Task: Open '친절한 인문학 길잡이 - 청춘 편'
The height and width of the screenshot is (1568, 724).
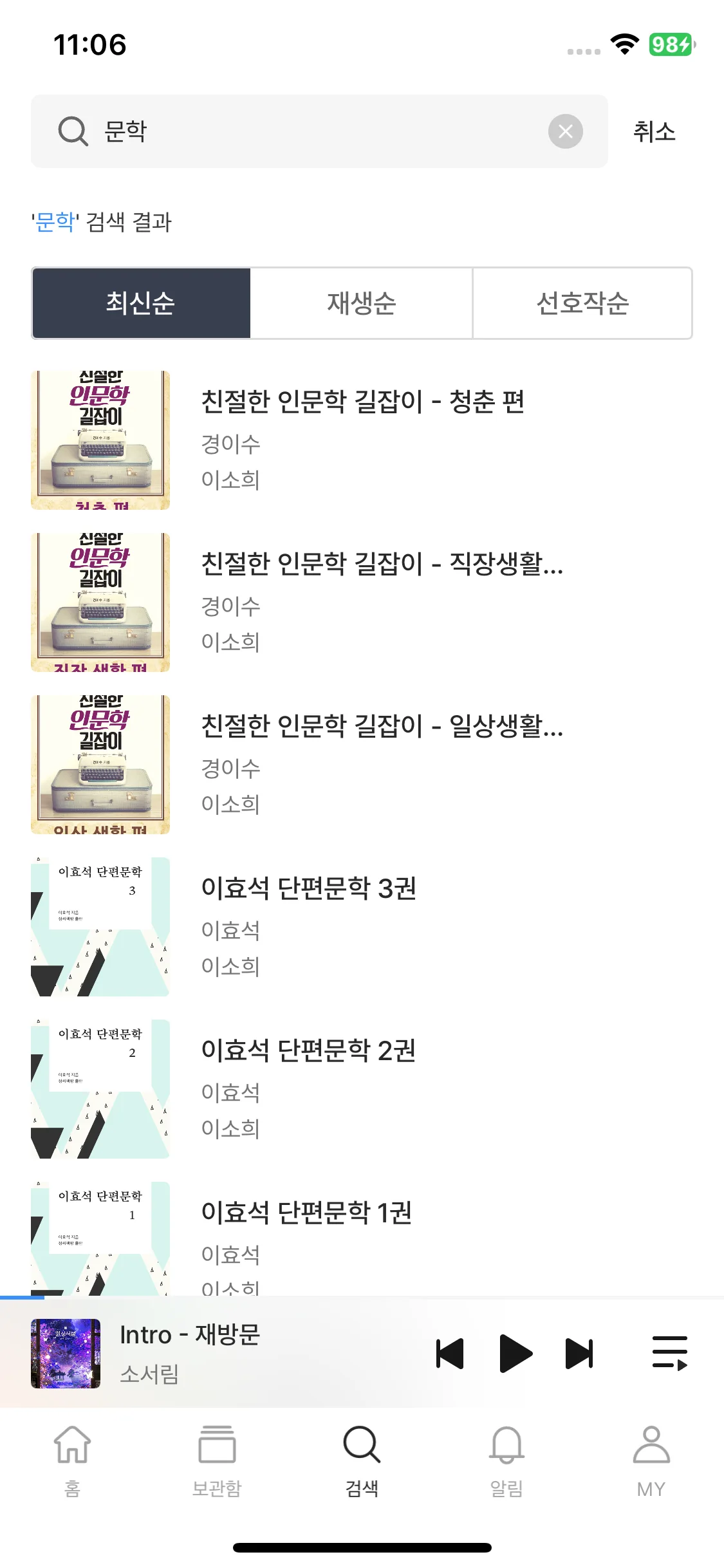Action: tap(362, 402)
